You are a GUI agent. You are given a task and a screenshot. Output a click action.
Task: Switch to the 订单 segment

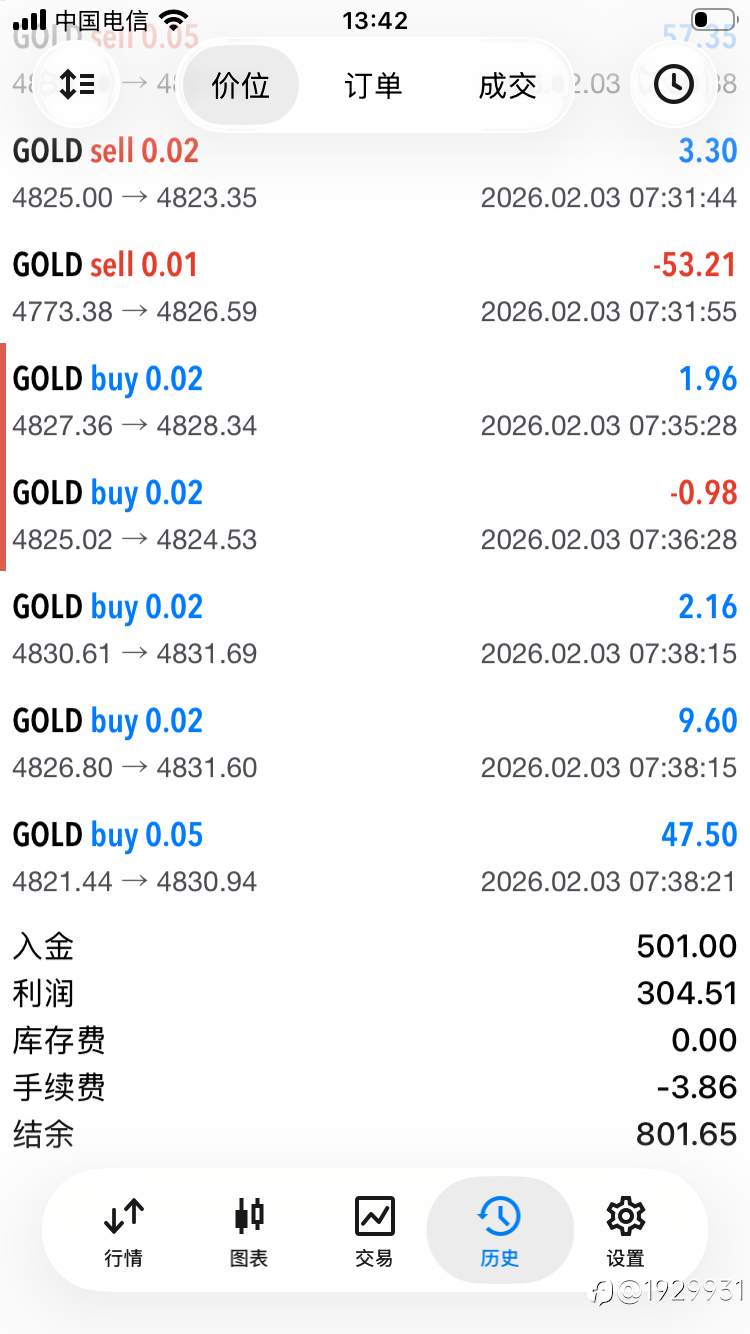click(373, 85)
